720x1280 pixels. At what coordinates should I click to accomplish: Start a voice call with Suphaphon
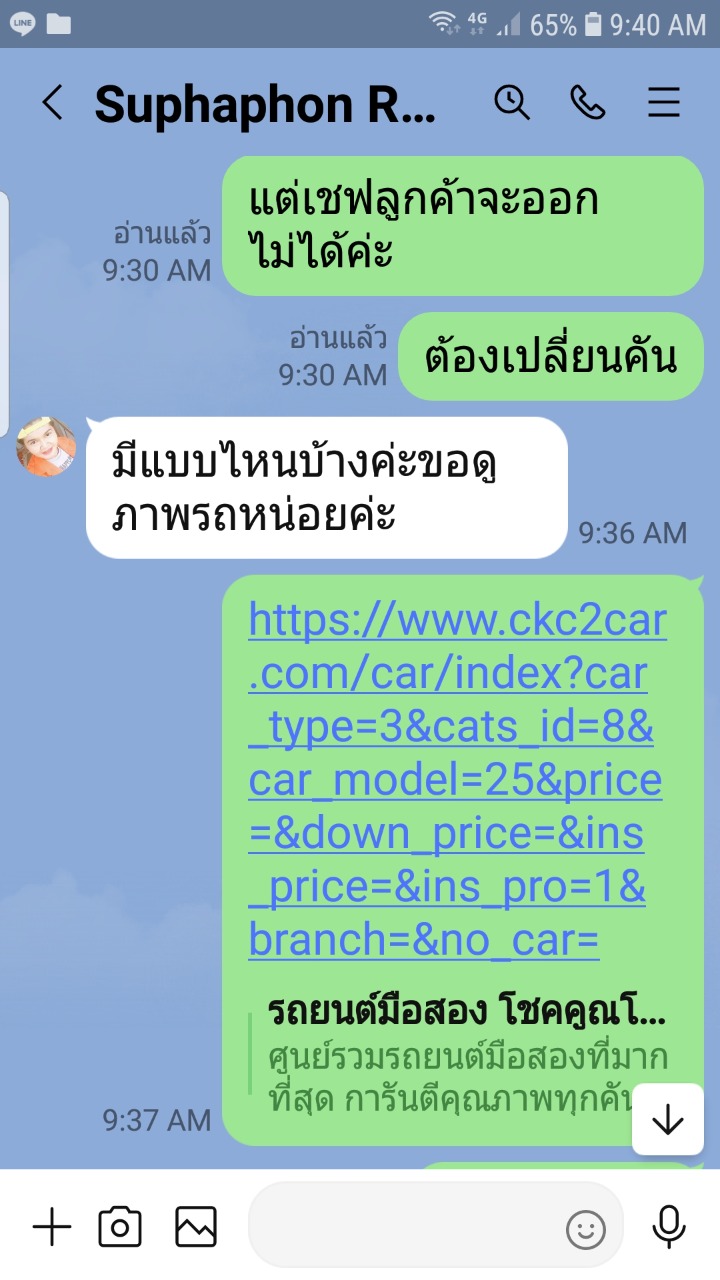coord(588,102)
